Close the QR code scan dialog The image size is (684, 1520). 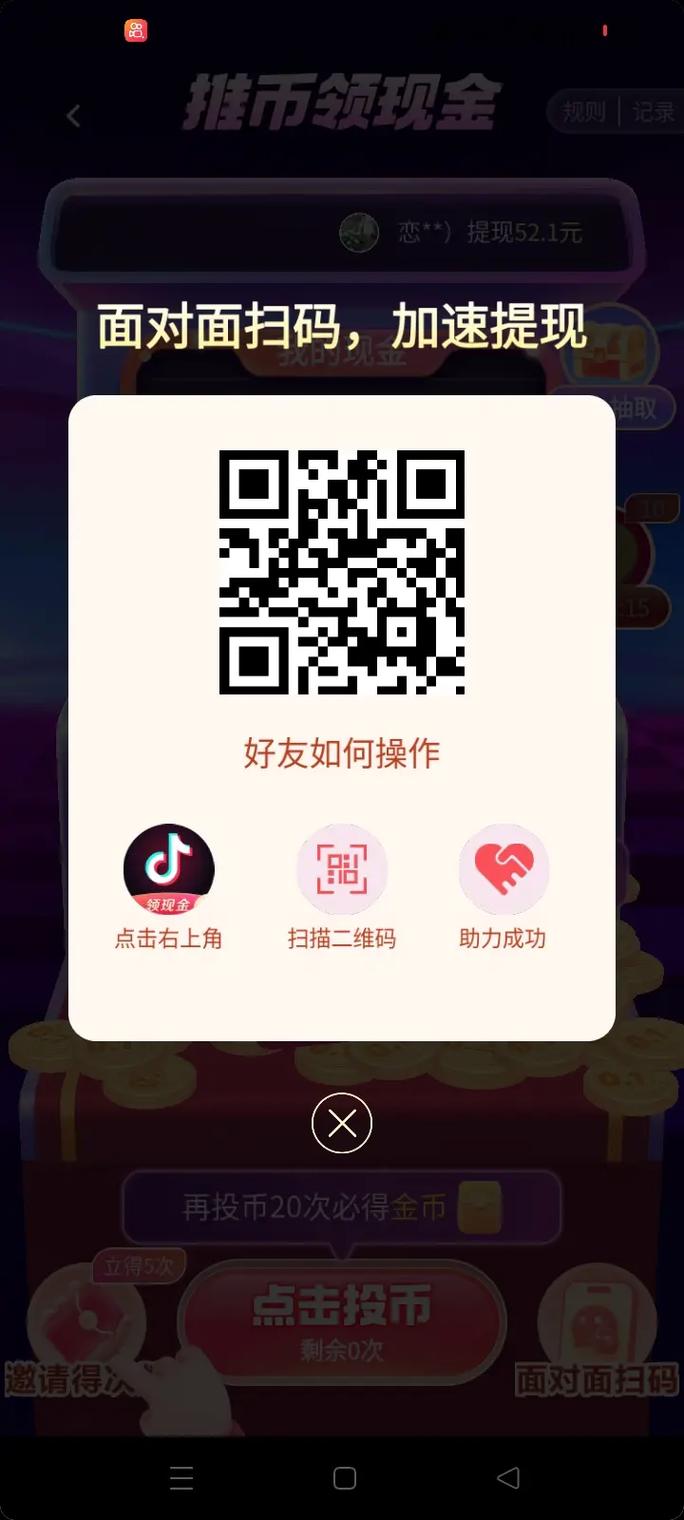point(342,1124)
